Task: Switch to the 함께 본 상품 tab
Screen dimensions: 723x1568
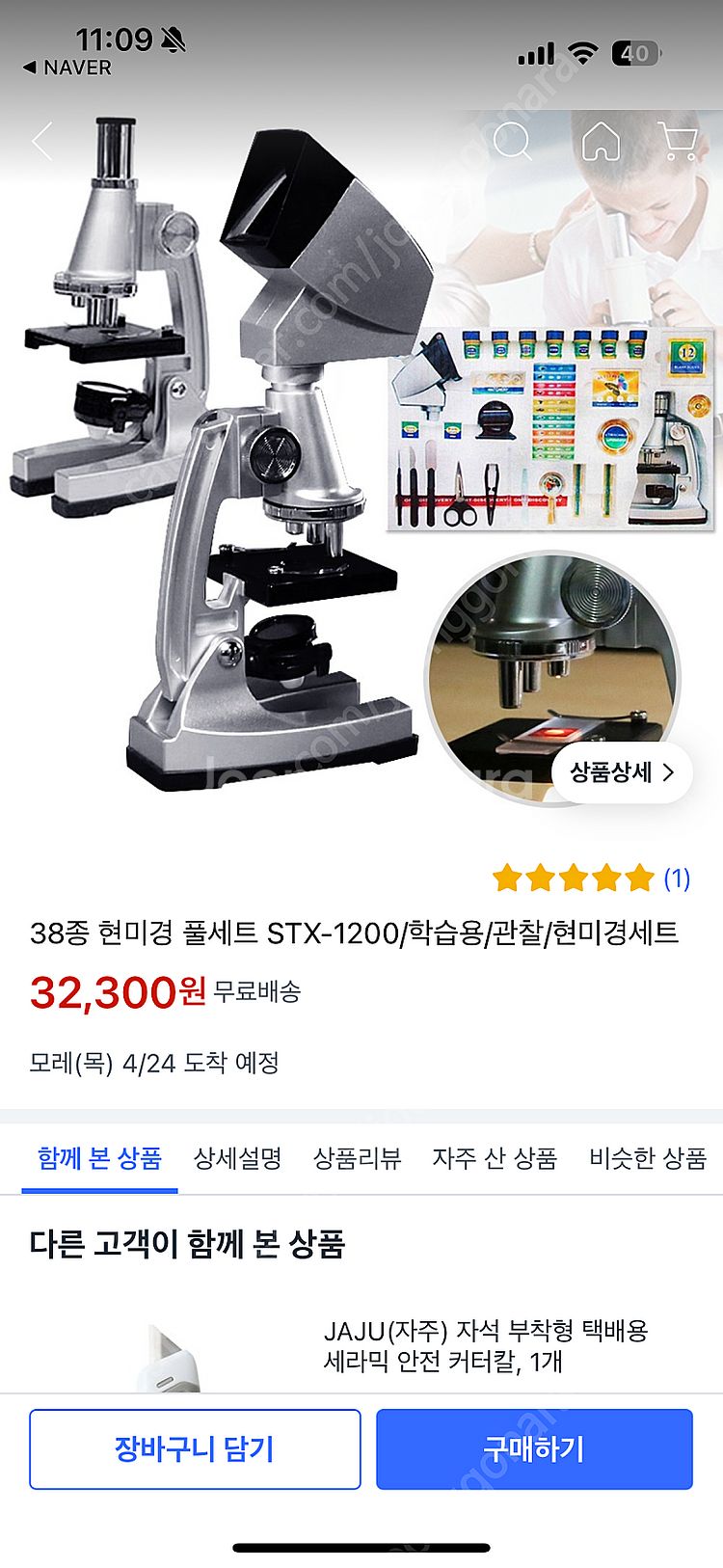Action: click(x=99, y=1158)
